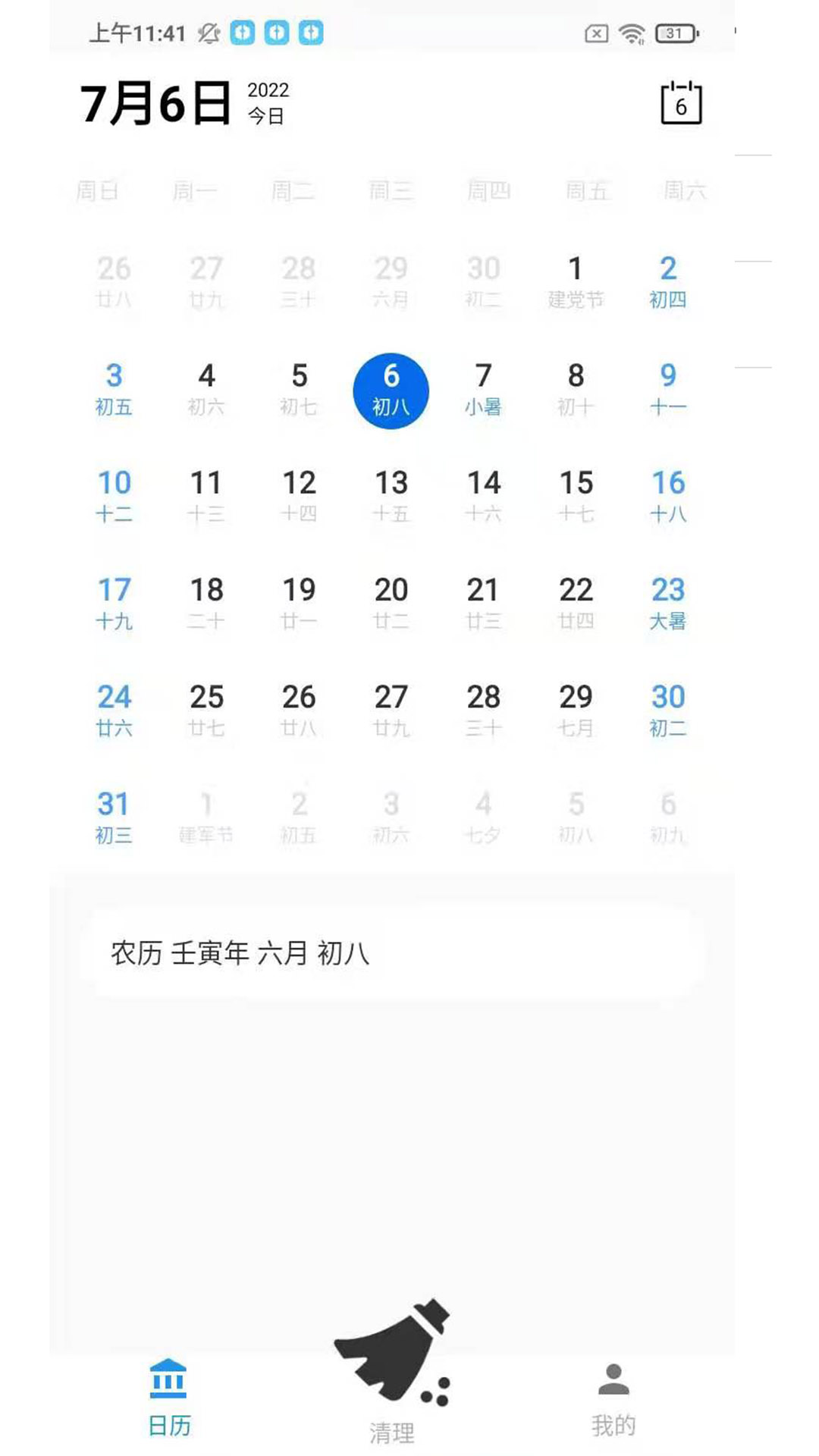Select July 10 十二

click(114, 497)
